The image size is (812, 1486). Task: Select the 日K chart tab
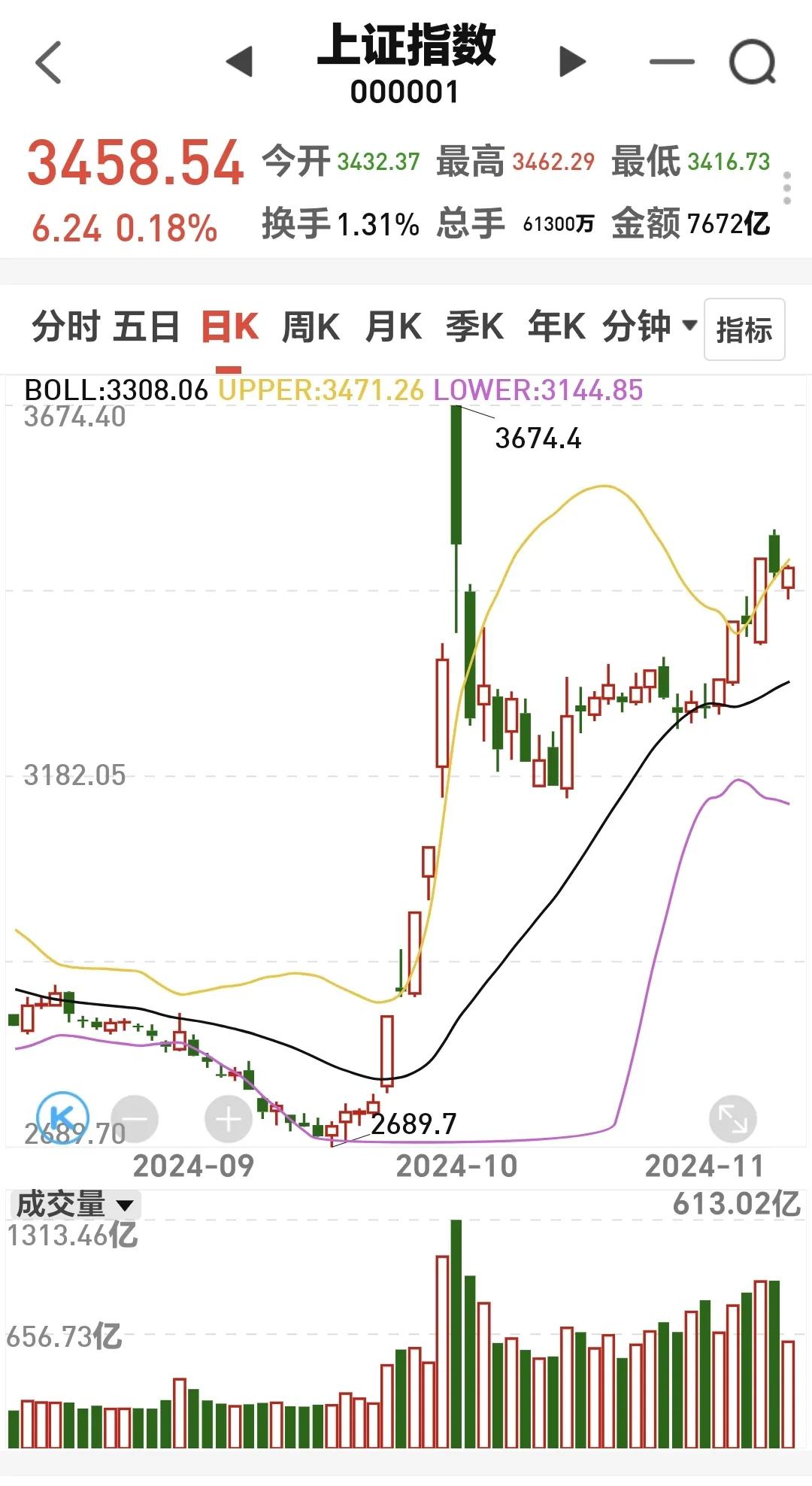coord(229,327)
